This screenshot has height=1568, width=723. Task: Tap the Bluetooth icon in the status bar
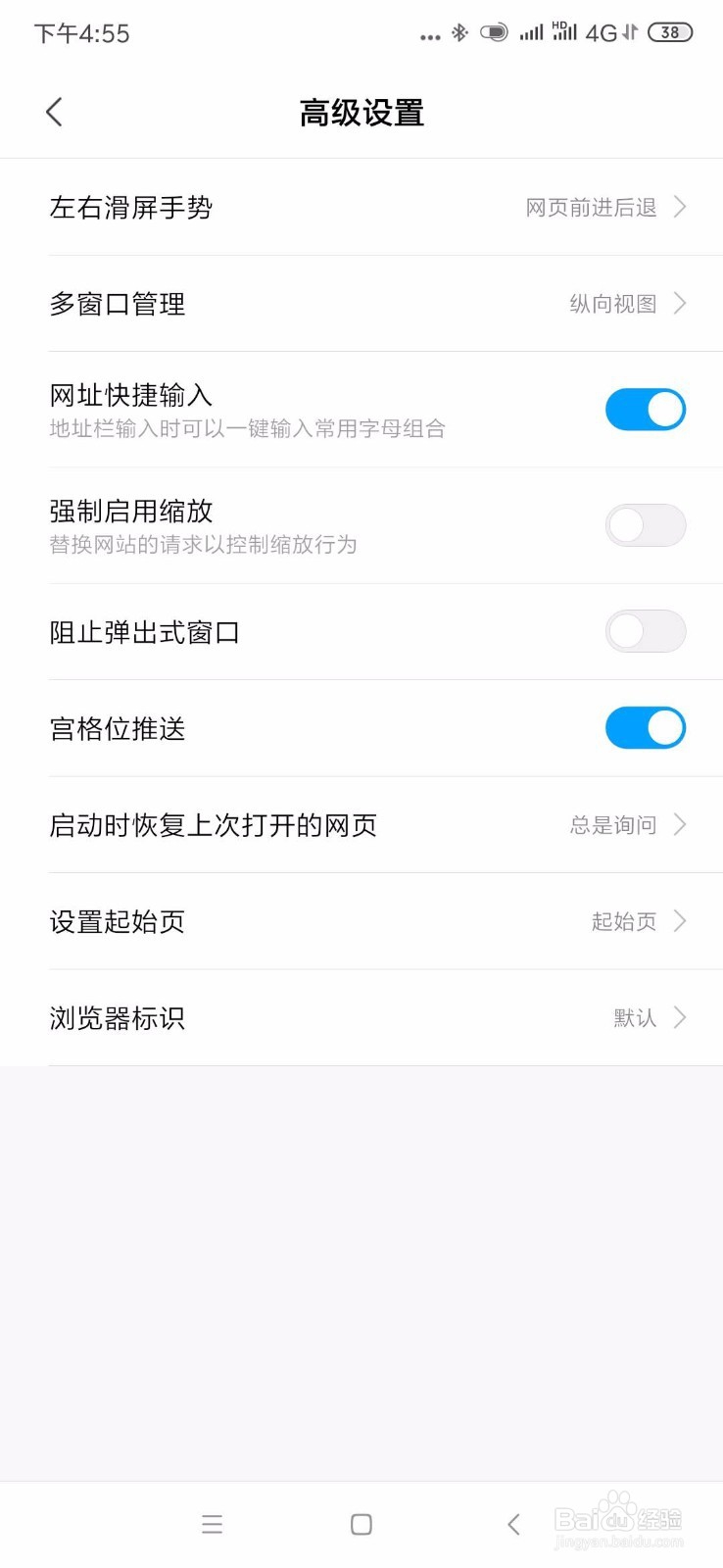click(x=458, y=32)
